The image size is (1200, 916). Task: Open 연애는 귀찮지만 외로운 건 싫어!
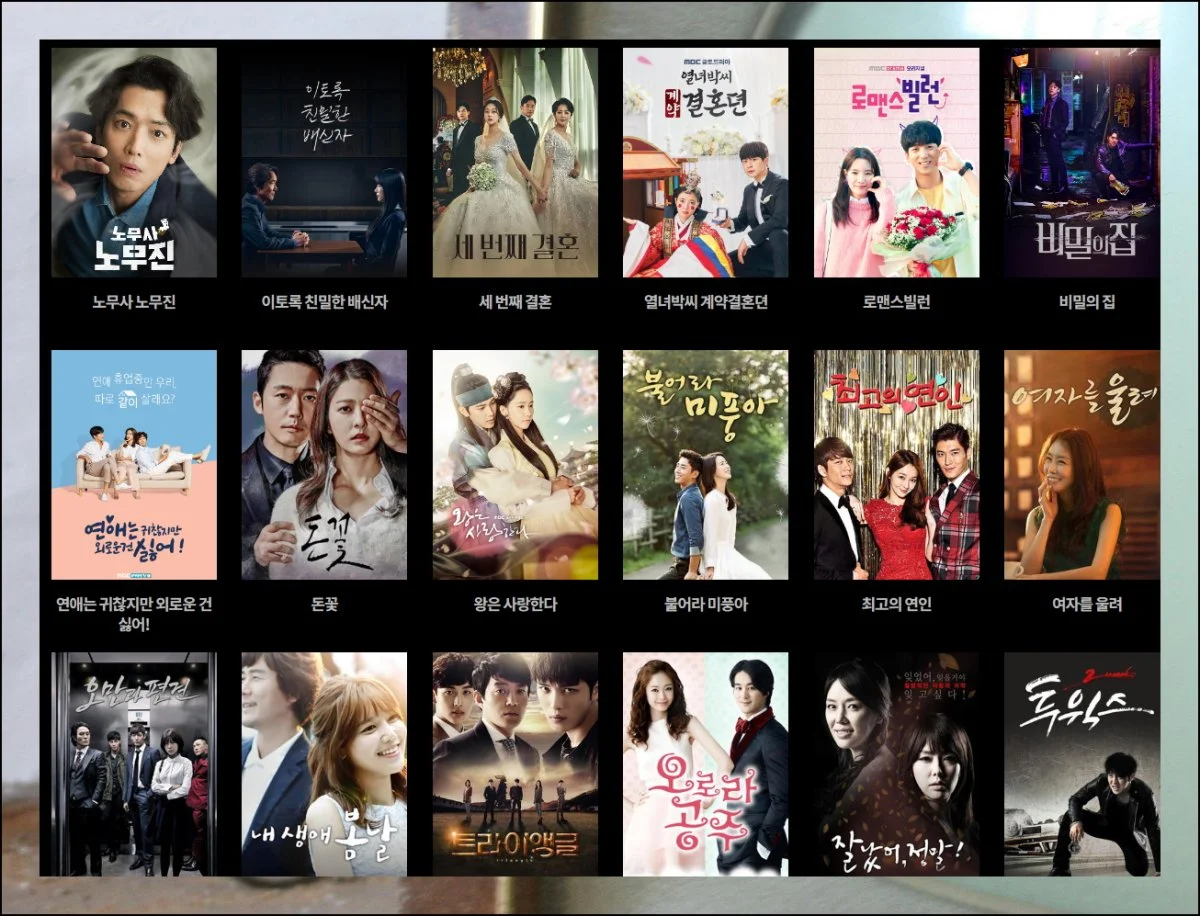(x=134, y=465)
